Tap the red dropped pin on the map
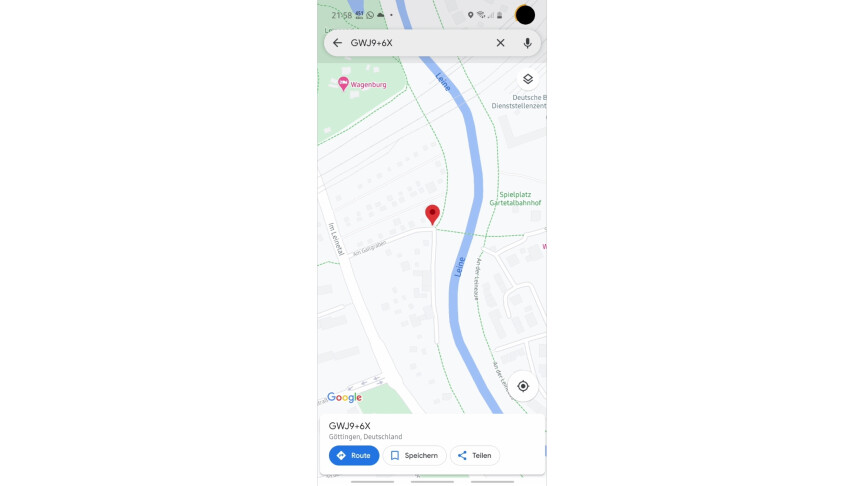Image resolution: width=864 pixels, height=486 pixels. point(432,214)
